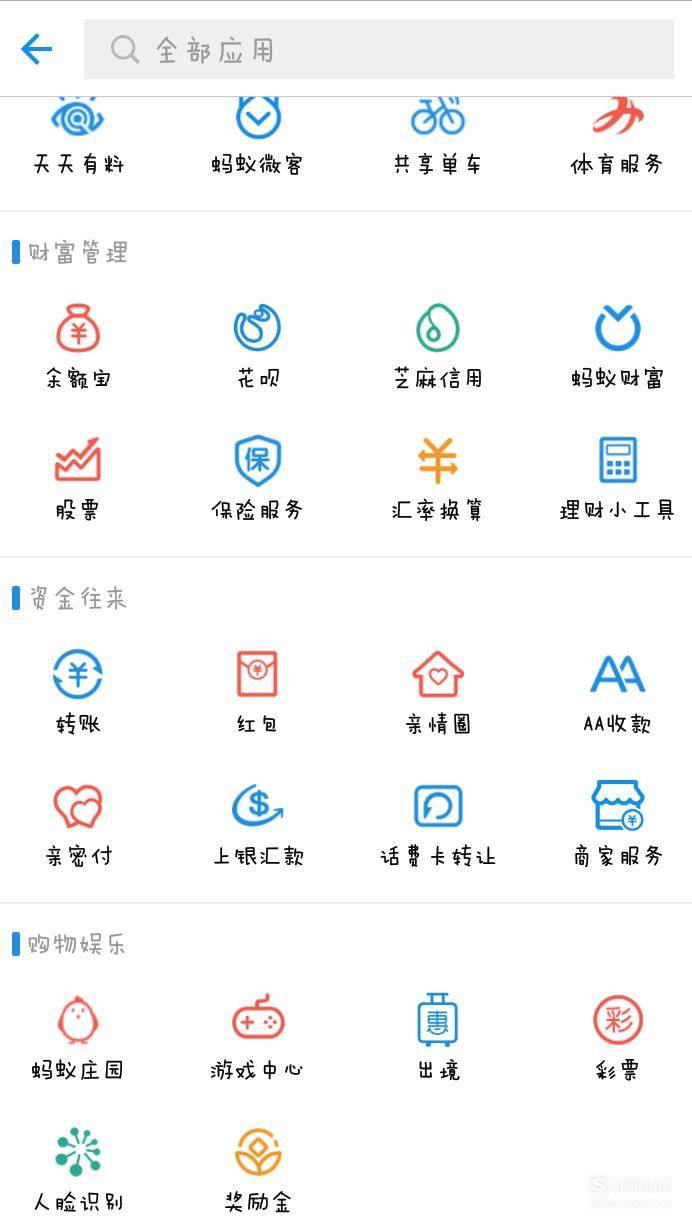Open 上银汇款
The height and width of the screenshot is (1232, 692).
click(x=258, y=824)
